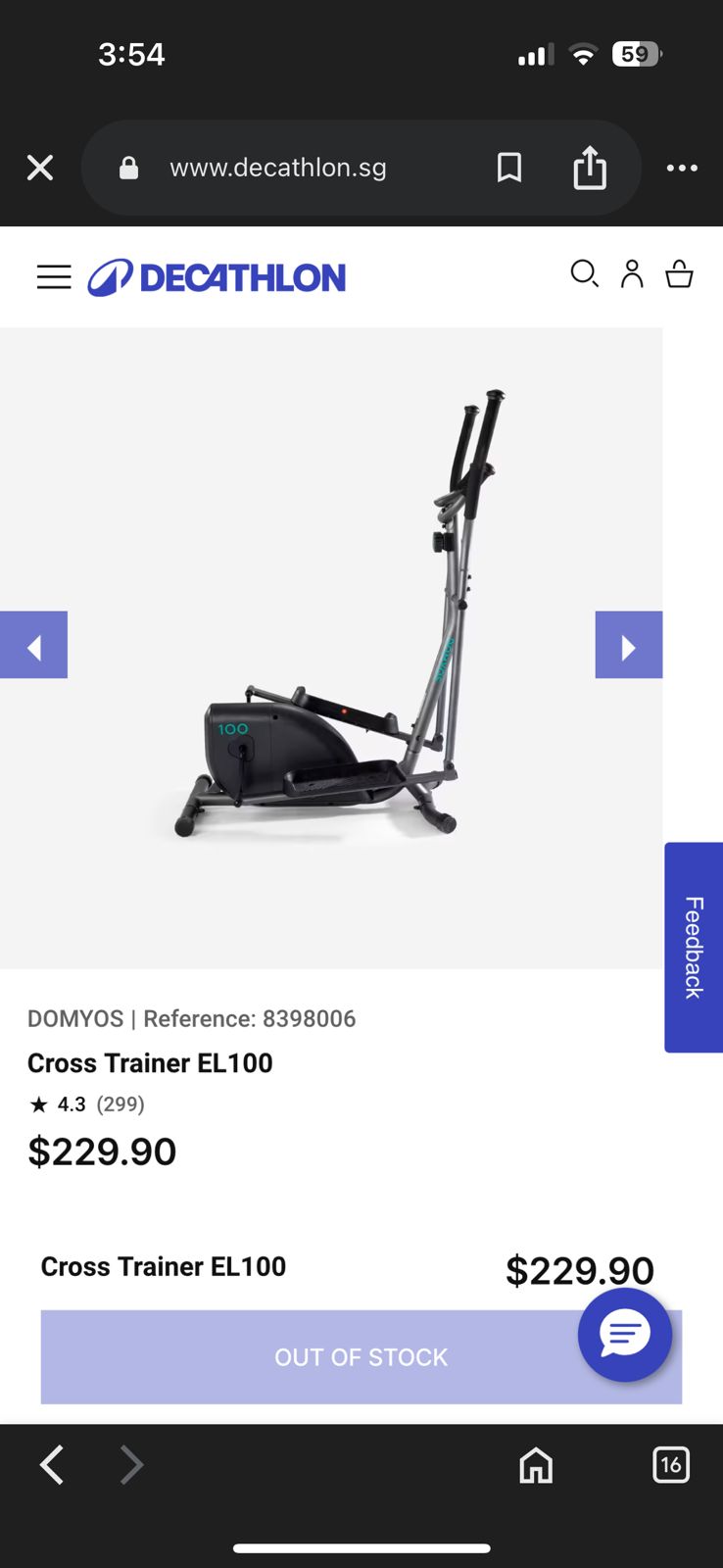Image resolution: width=723 pixels, height=1568 pixels.
Task: Open the 16 open tabs view
Action: (671, 1465)
